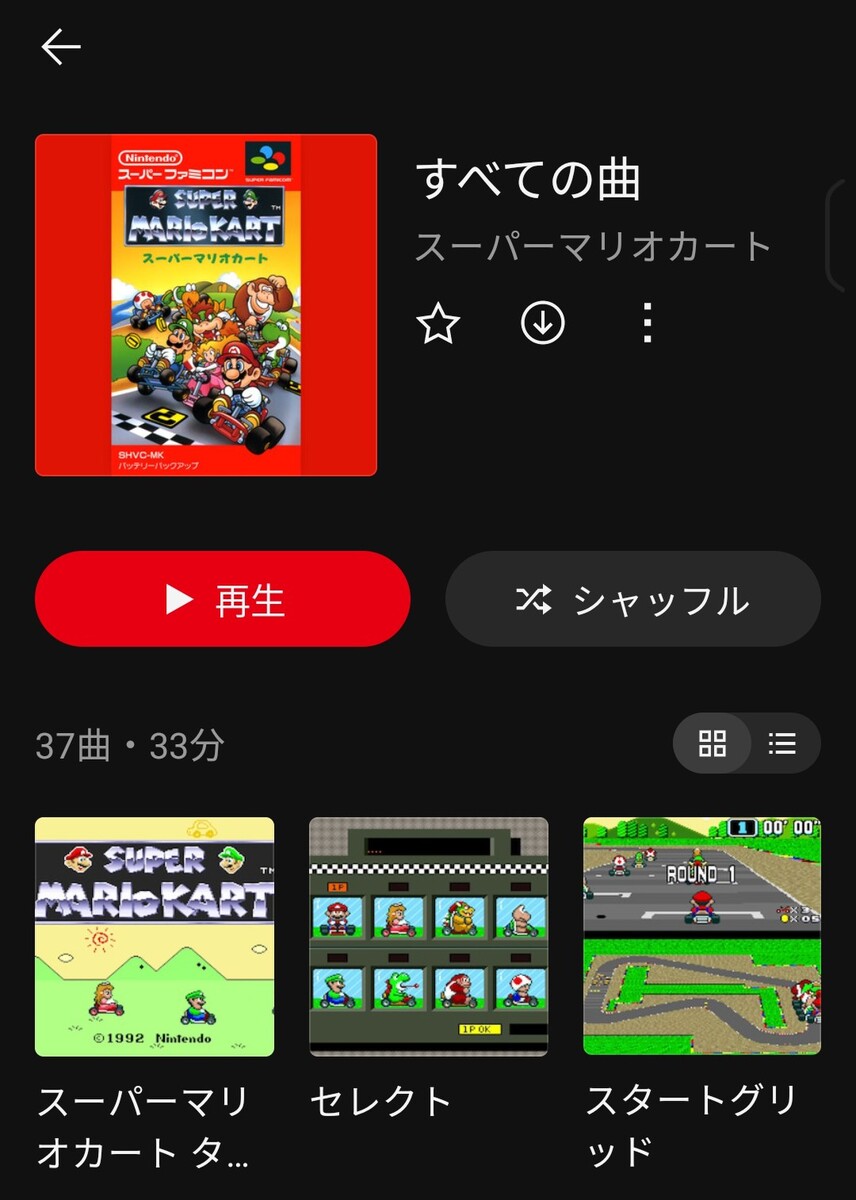Screen dimensions: 856x1200
Task: Download all Super Mario Kart tracks
Action: click(x=543, y=323)
